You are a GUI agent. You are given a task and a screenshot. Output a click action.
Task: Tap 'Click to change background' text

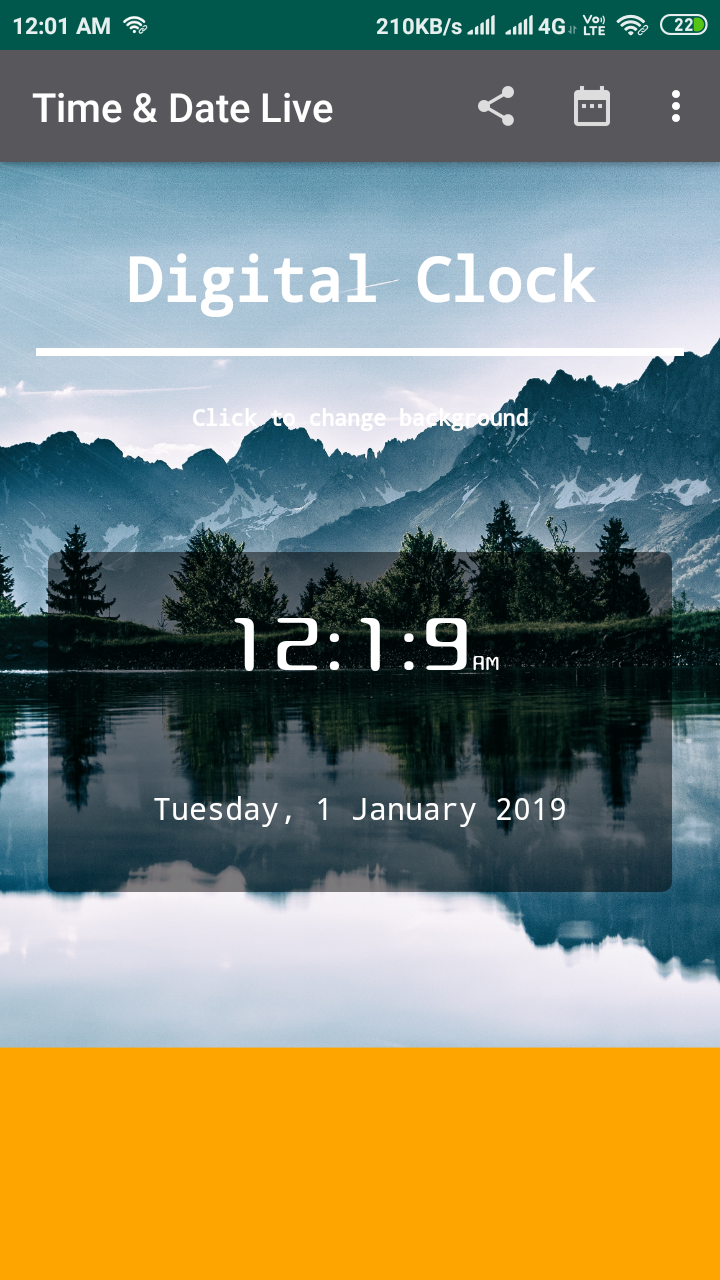pyautogui.click(x=360, y=417)
